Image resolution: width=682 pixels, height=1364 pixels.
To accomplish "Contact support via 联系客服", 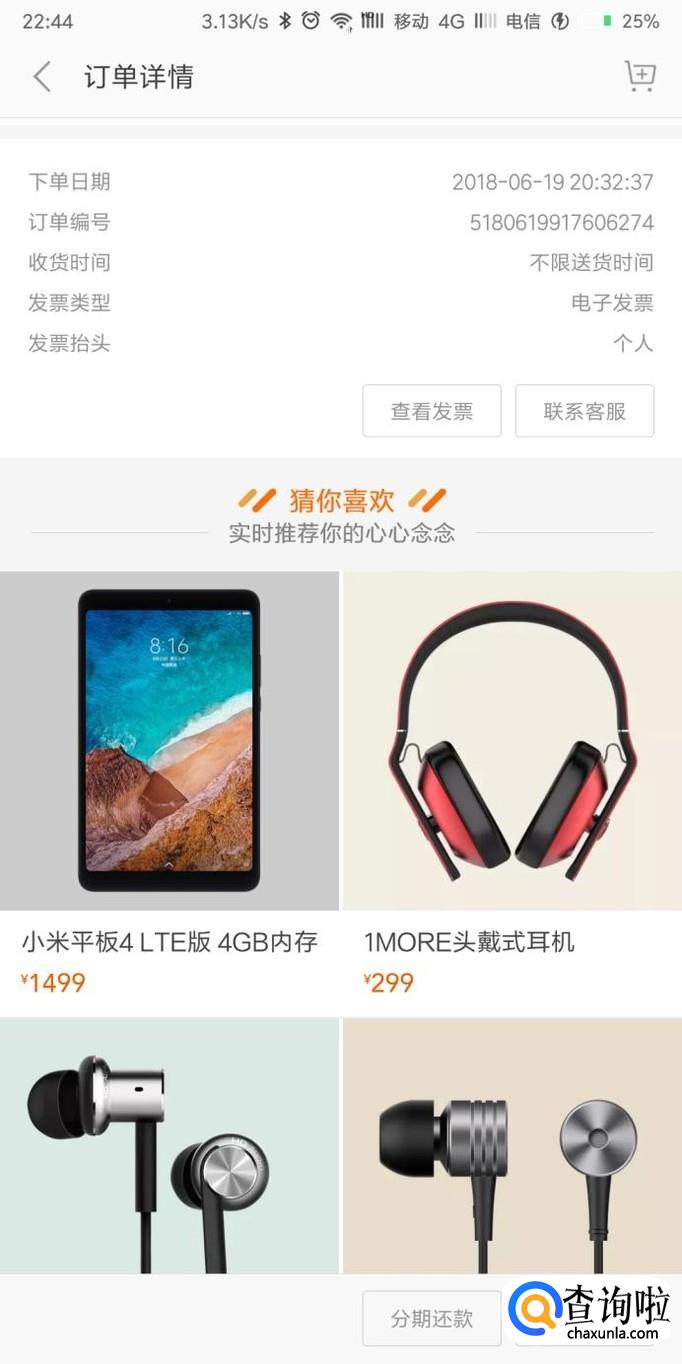I will pyautogui.click(x=584, y=411).
